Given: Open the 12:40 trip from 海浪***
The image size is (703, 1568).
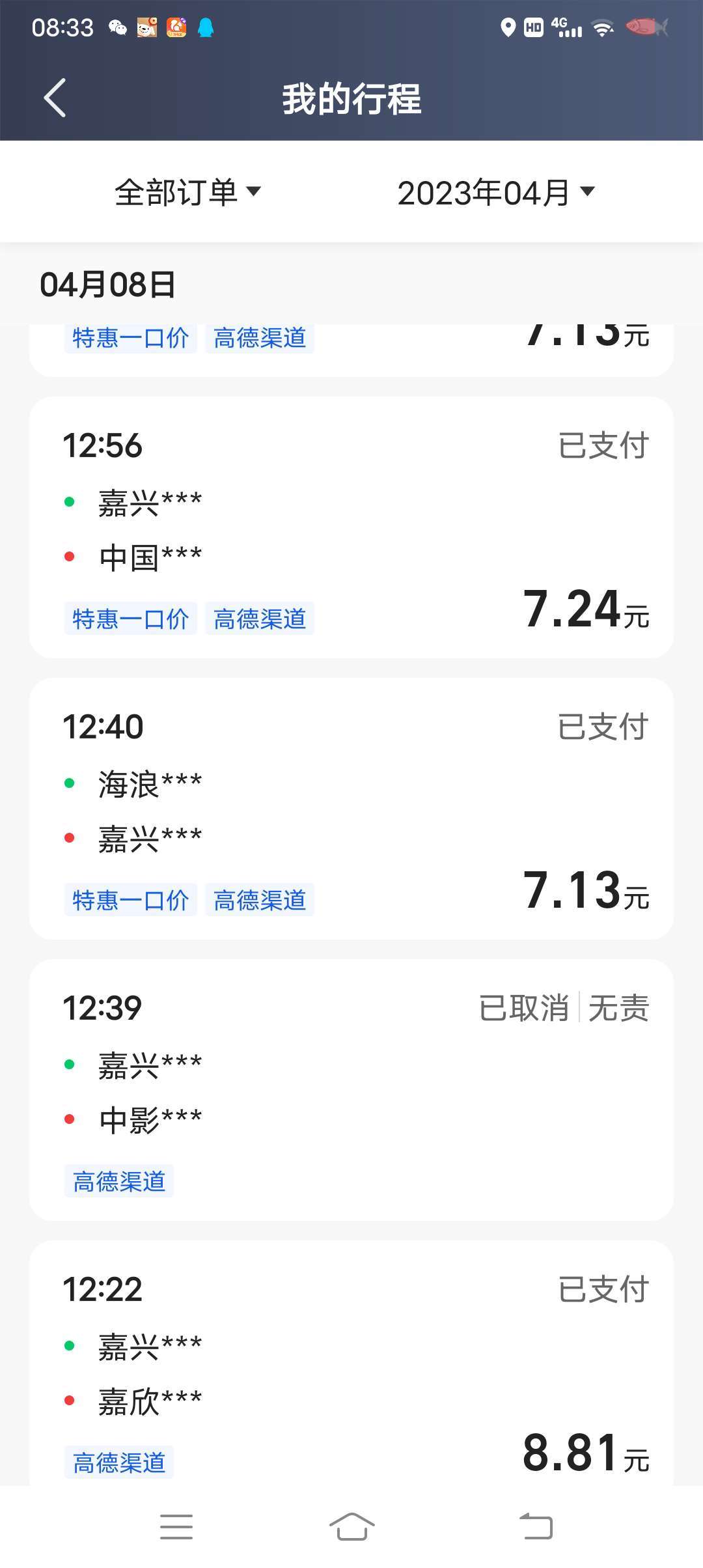Looking at the screenshot, I should (351, 809).
